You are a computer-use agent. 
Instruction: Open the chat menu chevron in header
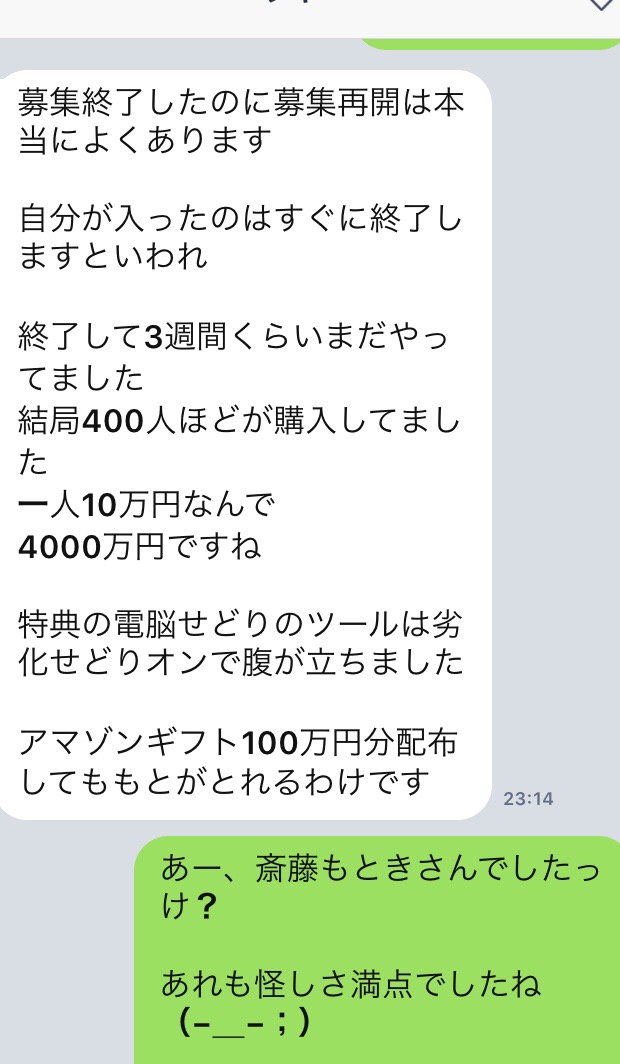tap(602, 4)
